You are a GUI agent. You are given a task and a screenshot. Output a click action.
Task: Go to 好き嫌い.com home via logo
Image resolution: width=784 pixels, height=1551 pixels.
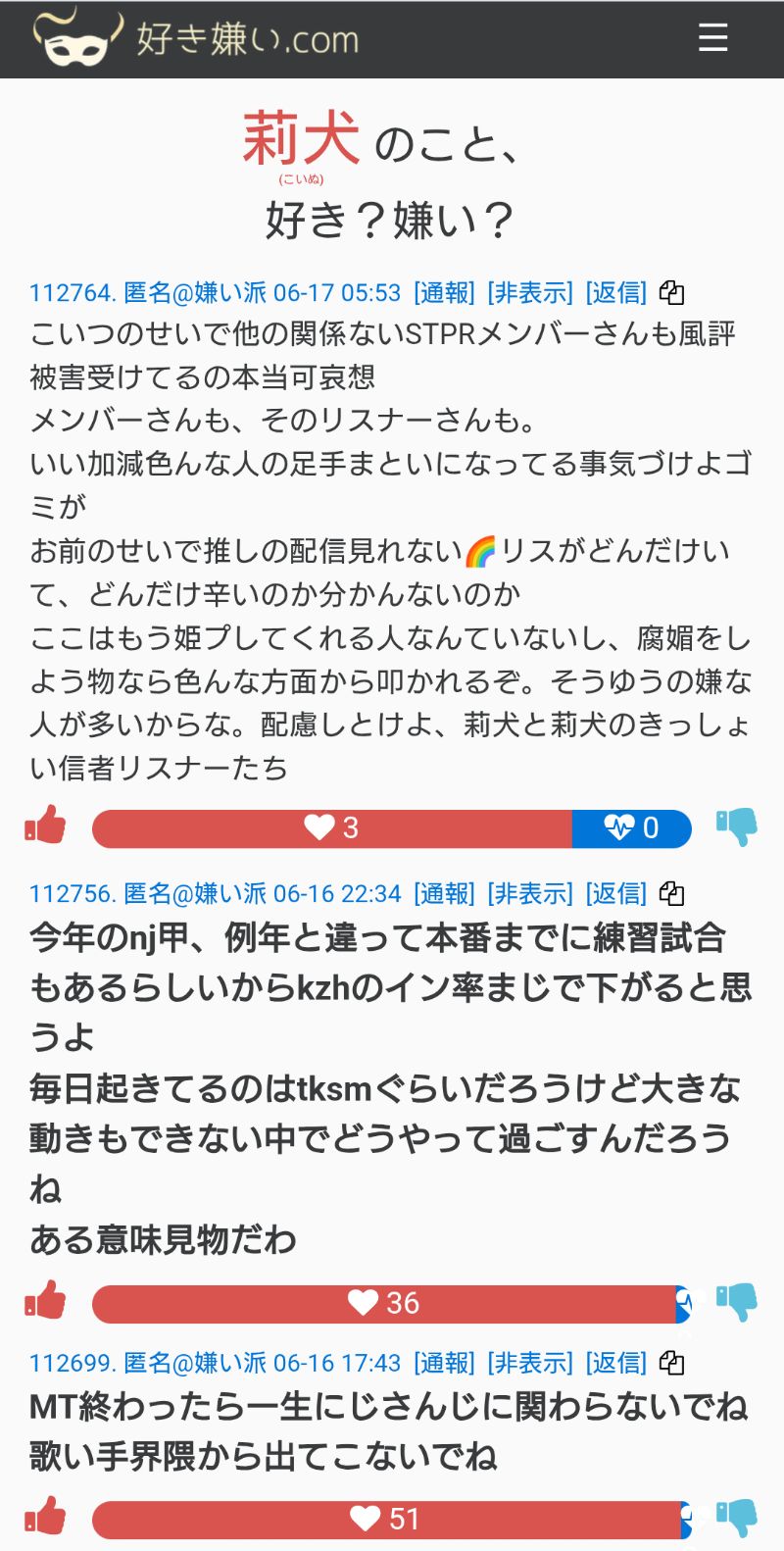(196, 37)
